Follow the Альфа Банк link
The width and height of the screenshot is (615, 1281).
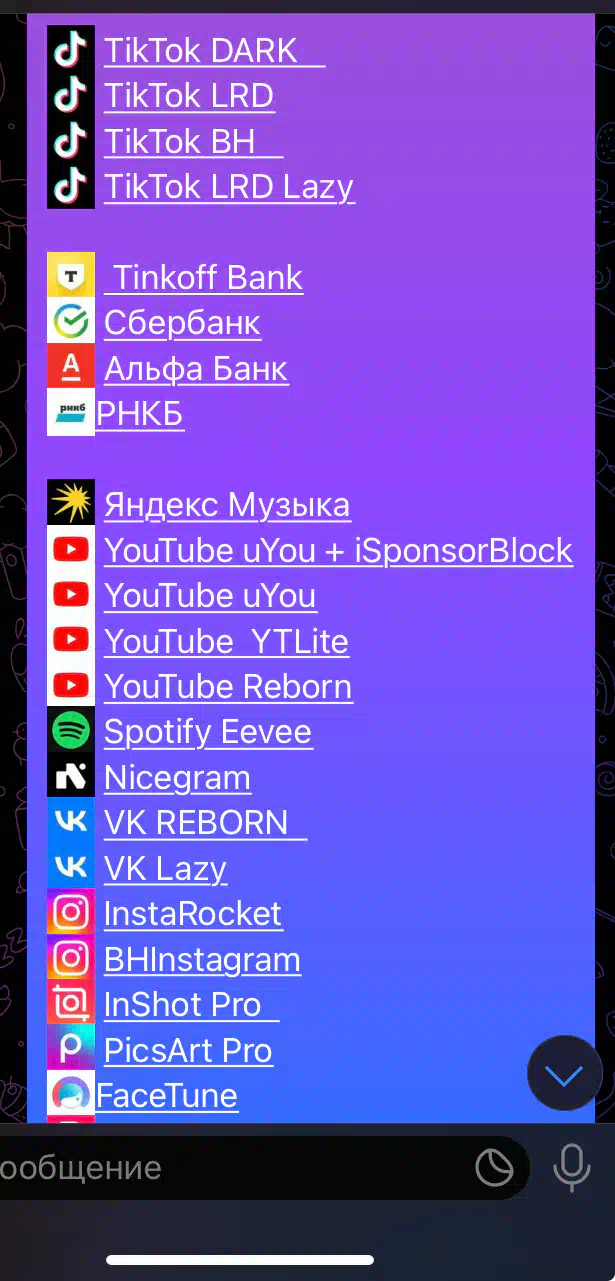[x=196, y=369]
